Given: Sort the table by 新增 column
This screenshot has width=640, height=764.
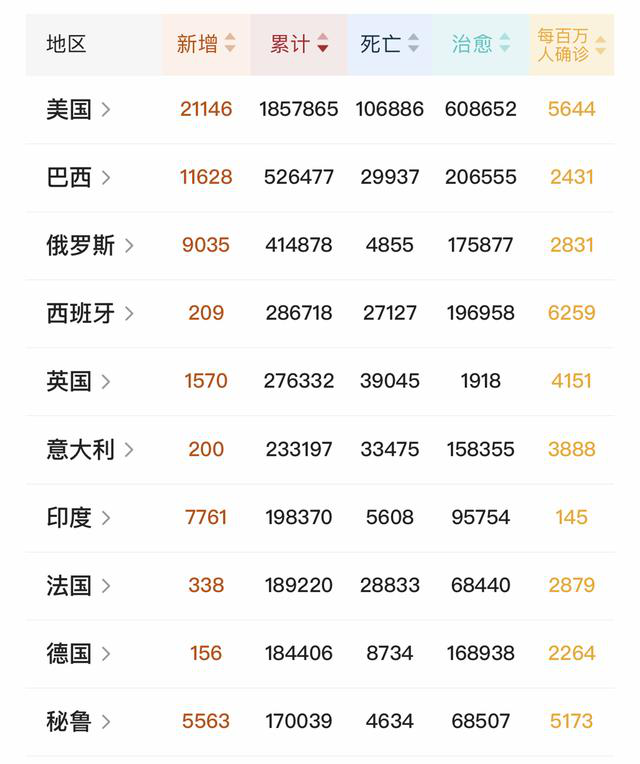Looking at the screenshot, I should (x=206, y=44).
